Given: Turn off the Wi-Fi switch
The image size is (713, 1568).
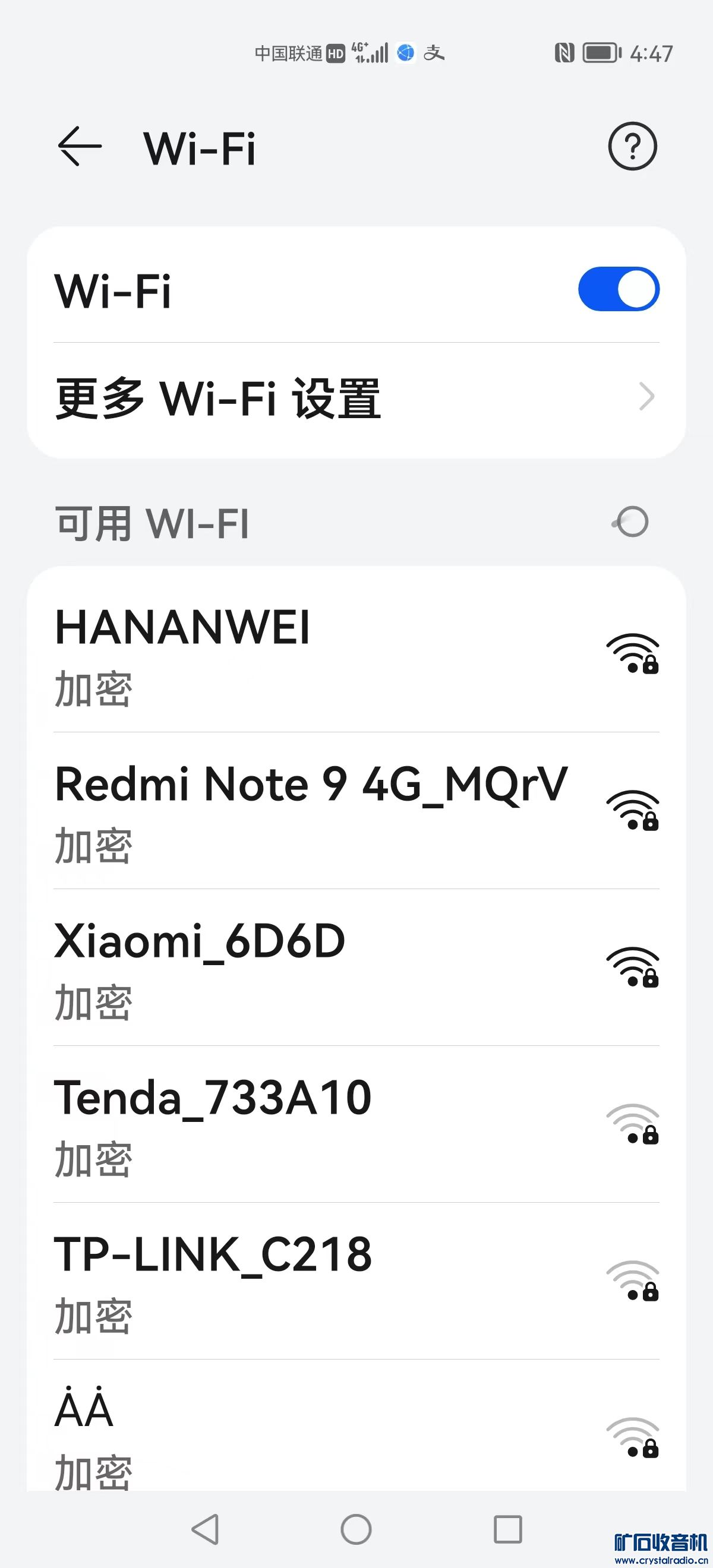Looking at the screenshot, I should click(x=618, y=289).
